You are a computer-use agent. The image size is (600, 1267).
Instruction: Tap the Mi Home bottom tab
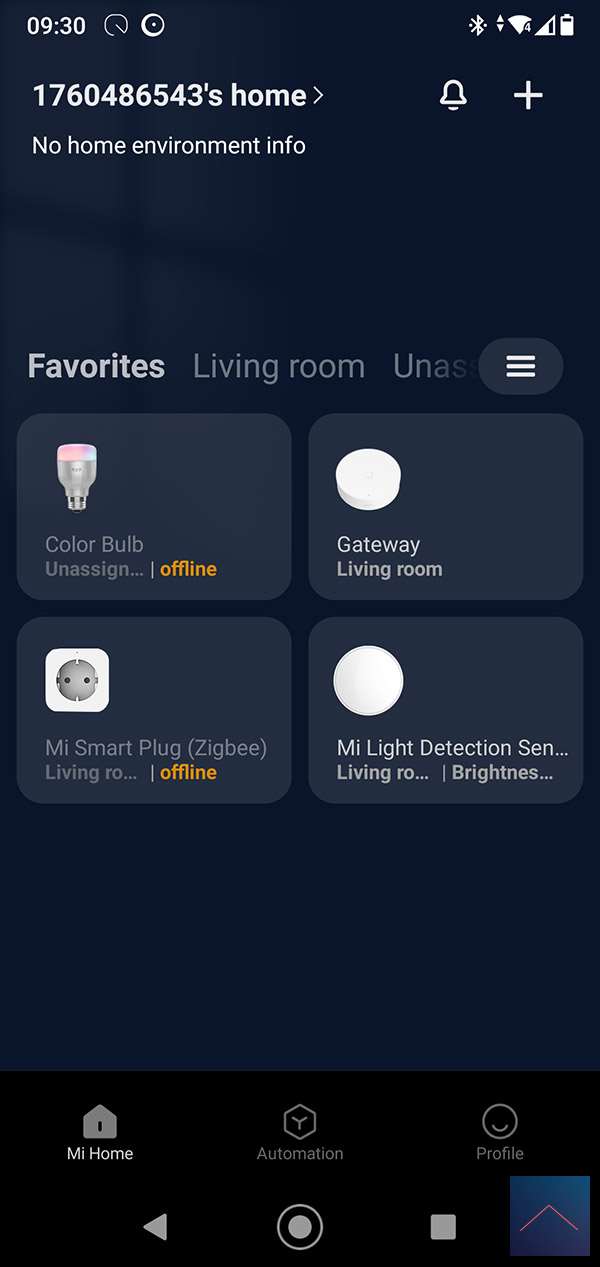[x=100, y=1134]
